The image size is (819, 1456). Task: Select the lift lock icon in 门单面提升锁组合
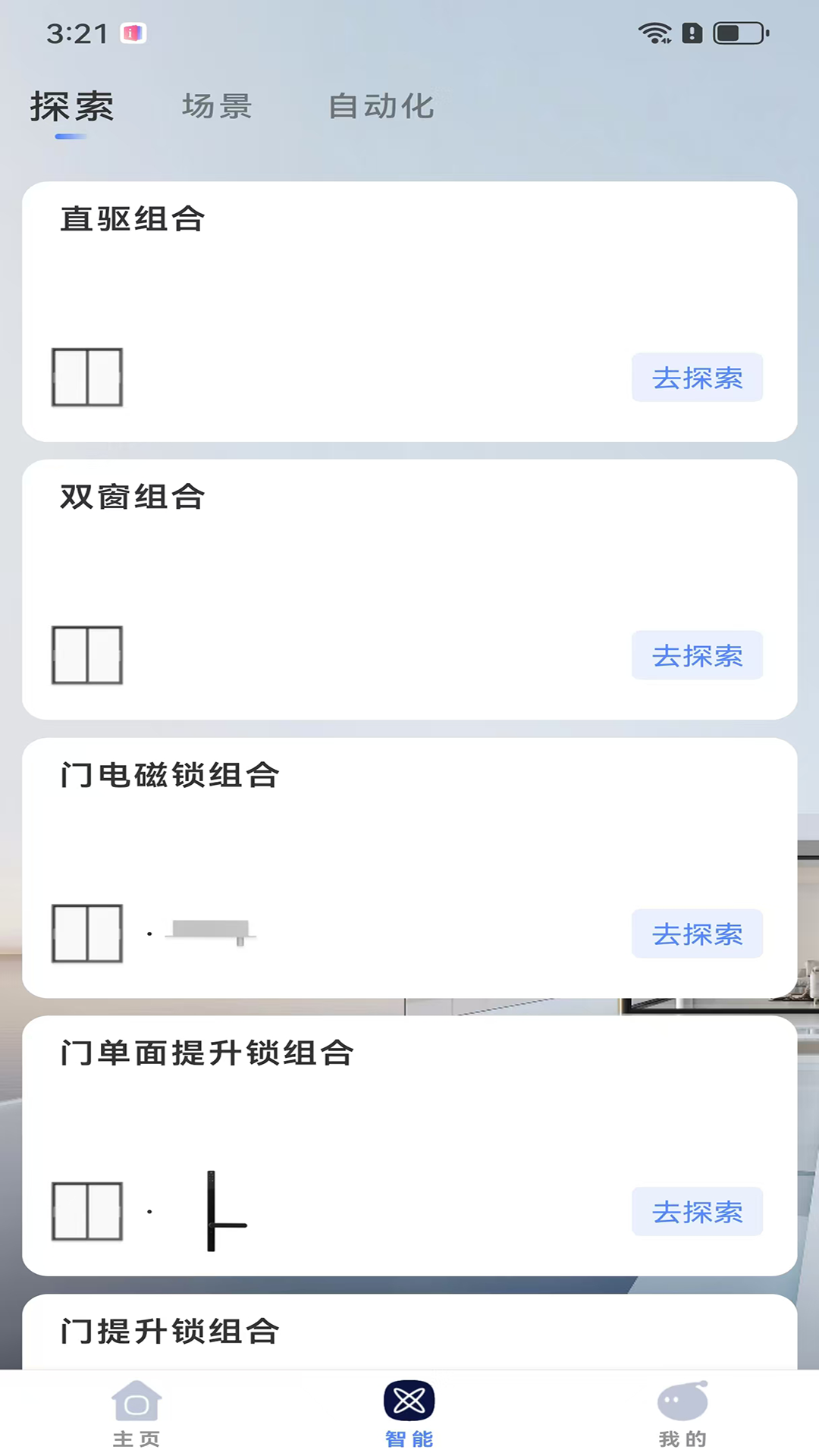pos(222,1211)
